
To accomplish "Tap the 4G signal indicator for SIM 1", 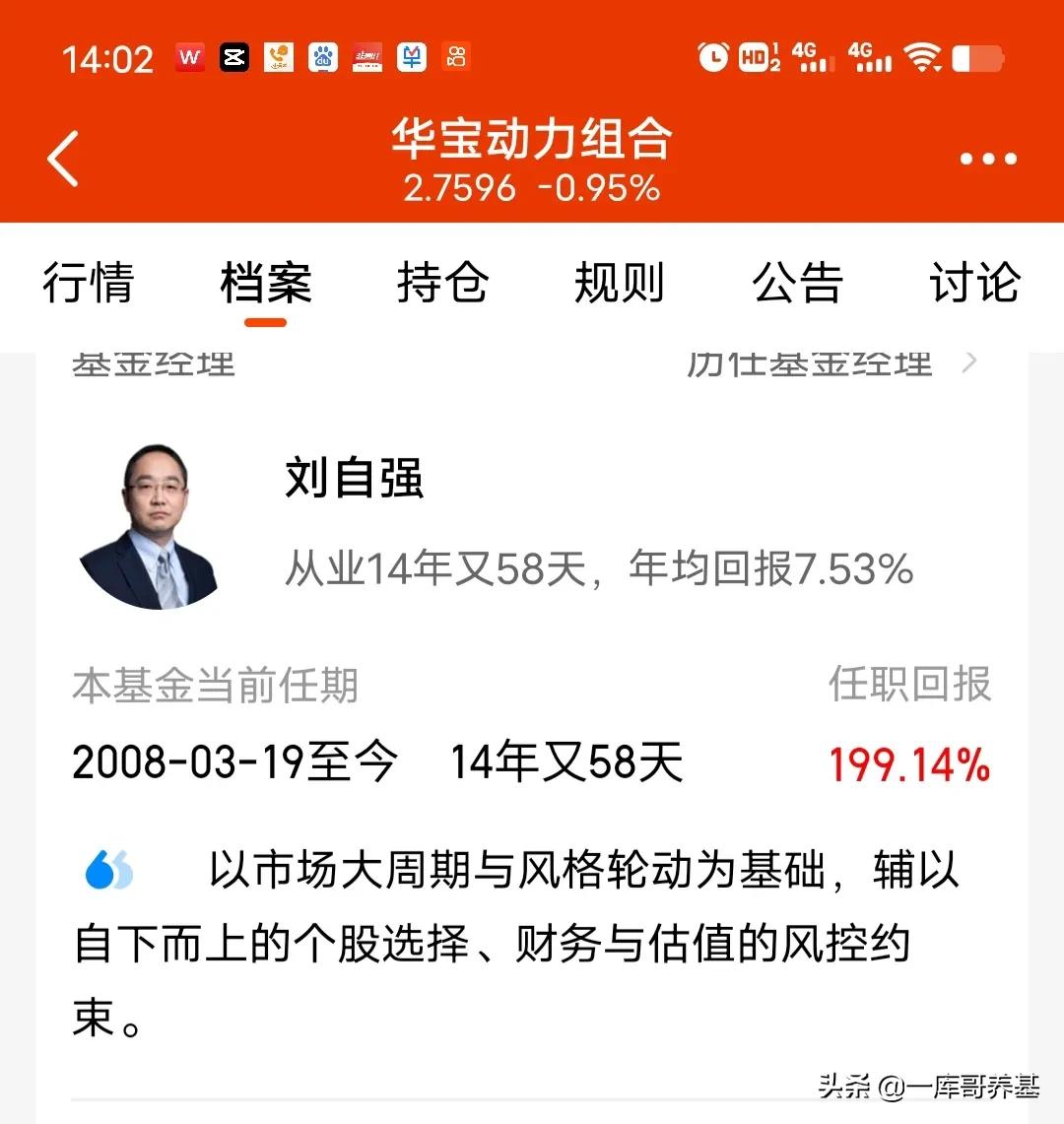I will coord(814,57).
